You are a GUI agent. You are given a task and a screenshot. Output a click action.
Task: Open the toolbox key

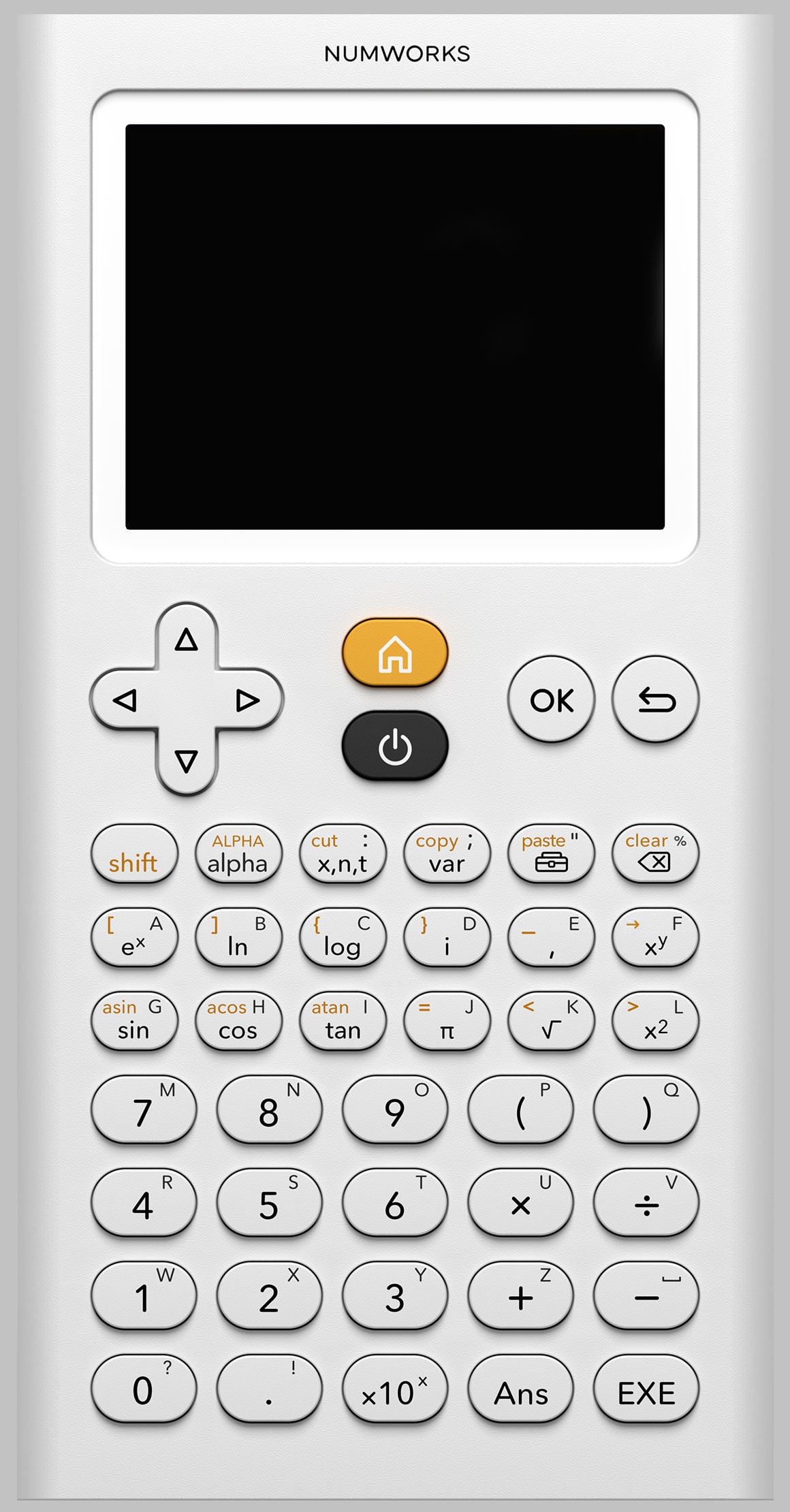click(x=551, y=855)
